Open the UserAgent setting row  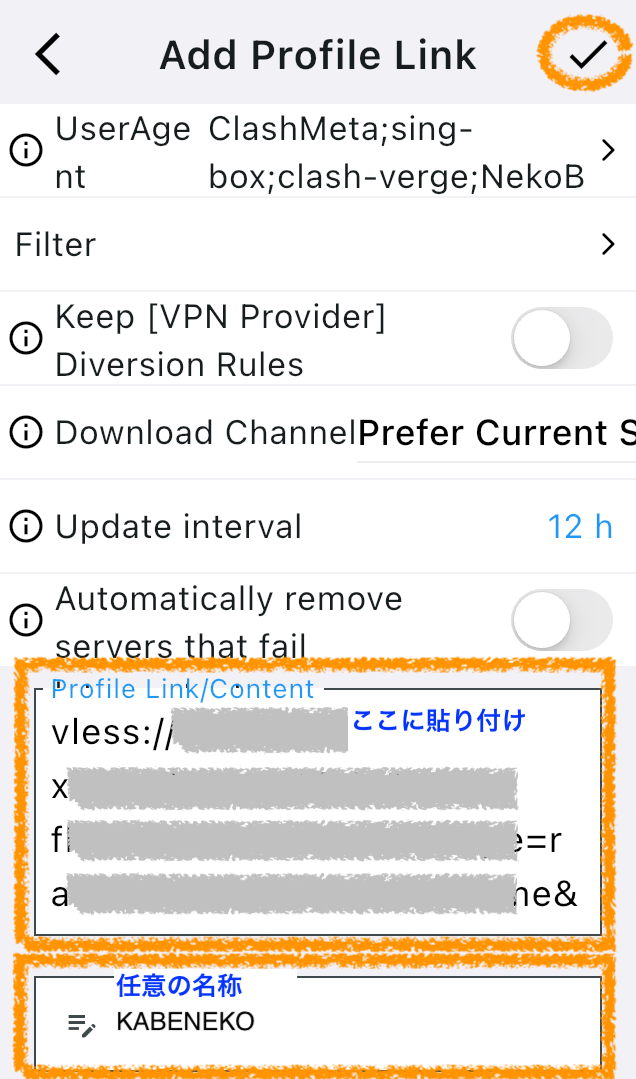pyautogui.click(x=318, y=151)
